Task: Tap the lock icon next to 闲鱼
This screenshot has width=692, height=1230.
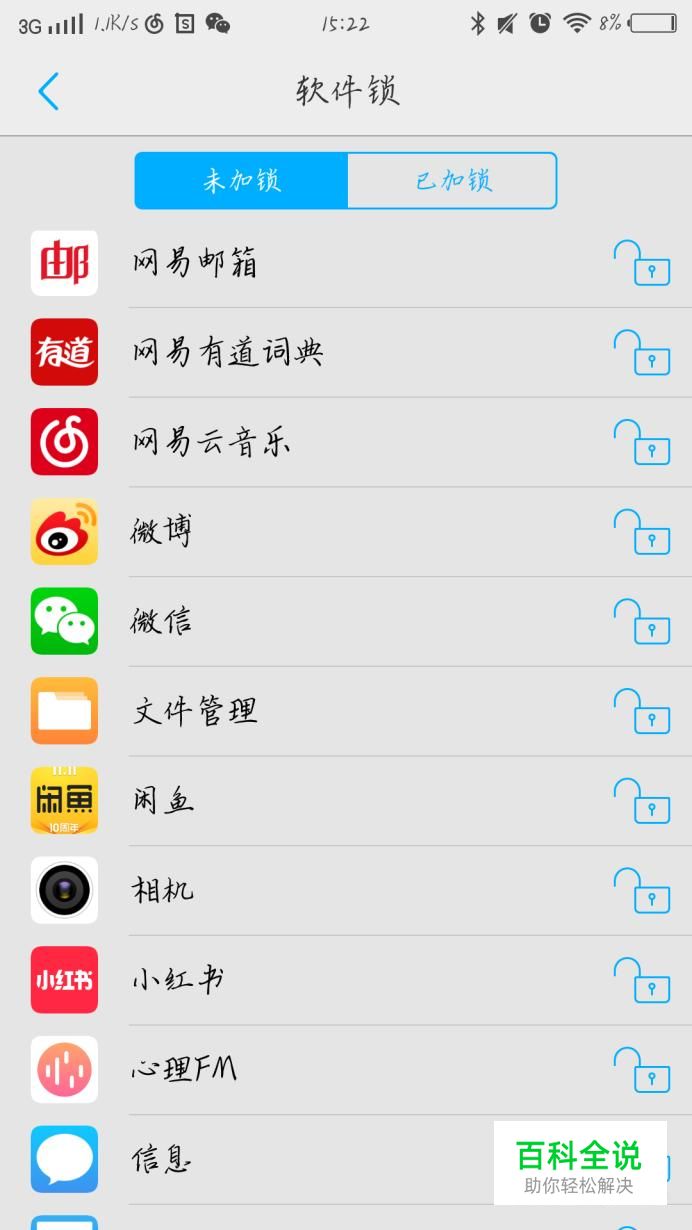Action: point(641,801)
